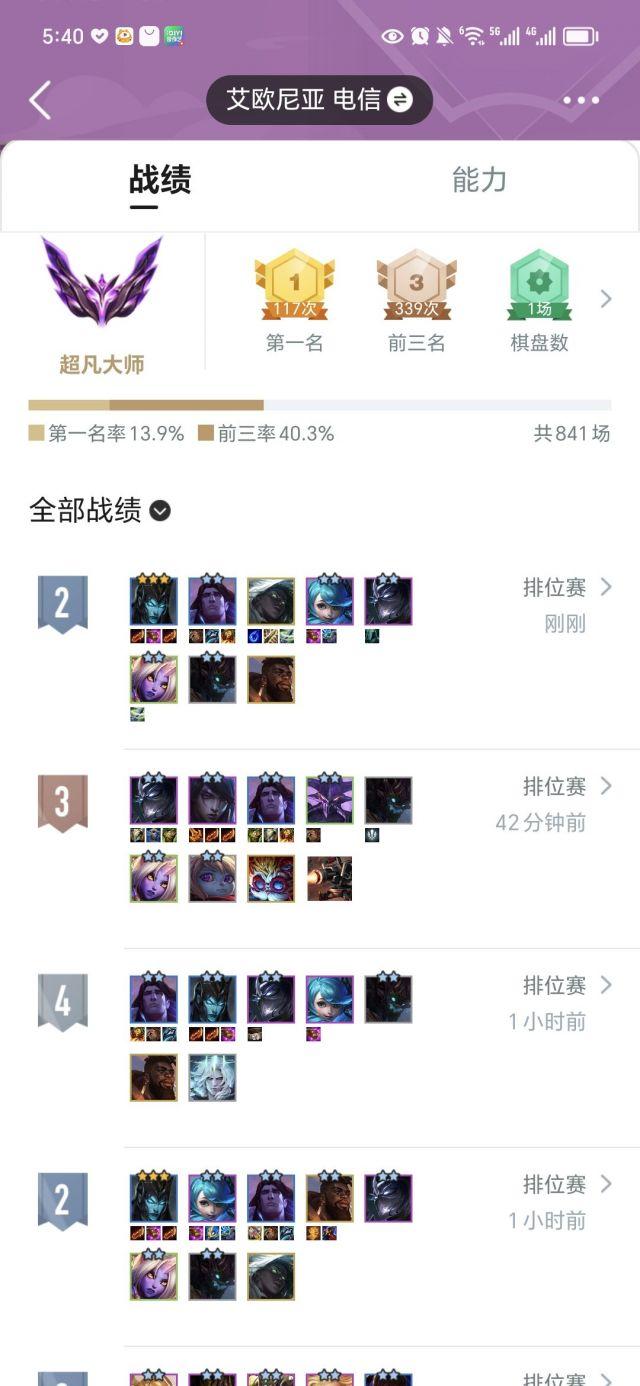Tap the chevron beside 棋盘数 stats
The image size is (640, 1386).
pyautogui.click(x=606, y=298)
